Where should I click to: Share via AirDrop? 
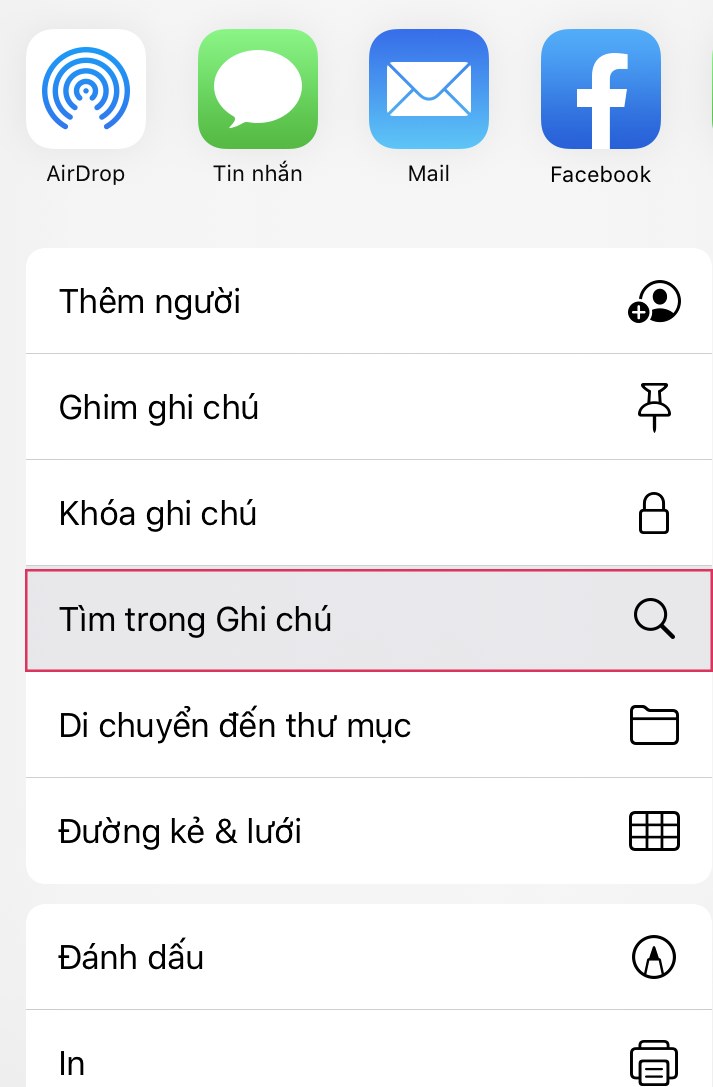click(86, 89)
